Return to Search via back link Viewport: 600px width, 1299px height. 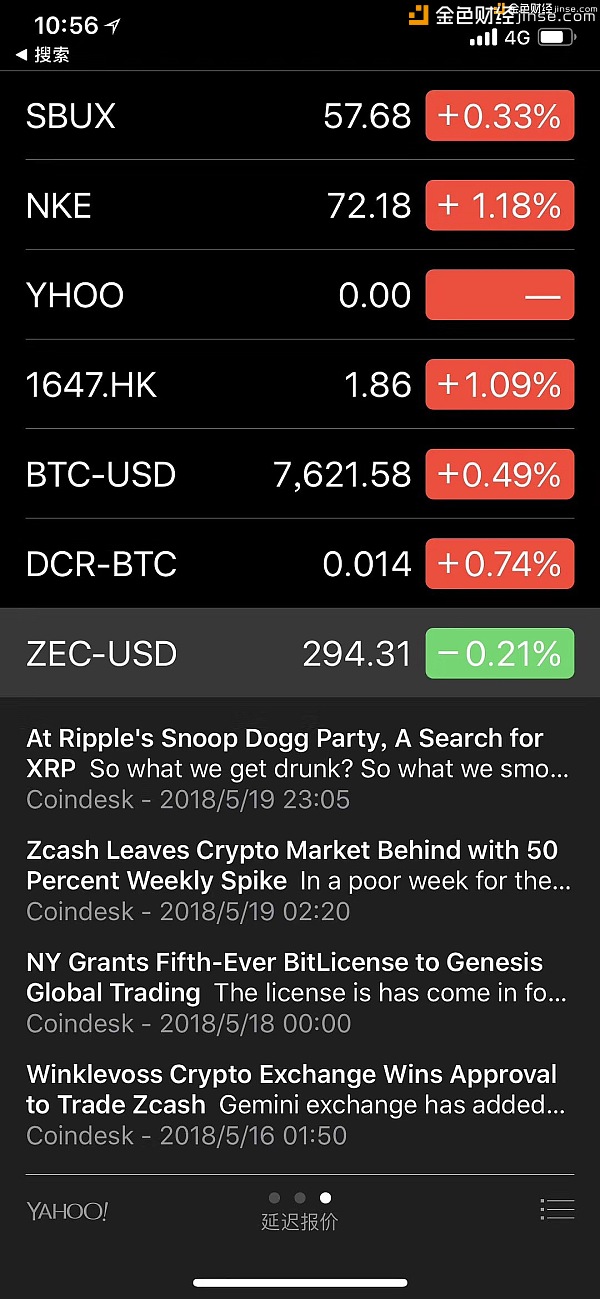(x=43, y=55)
